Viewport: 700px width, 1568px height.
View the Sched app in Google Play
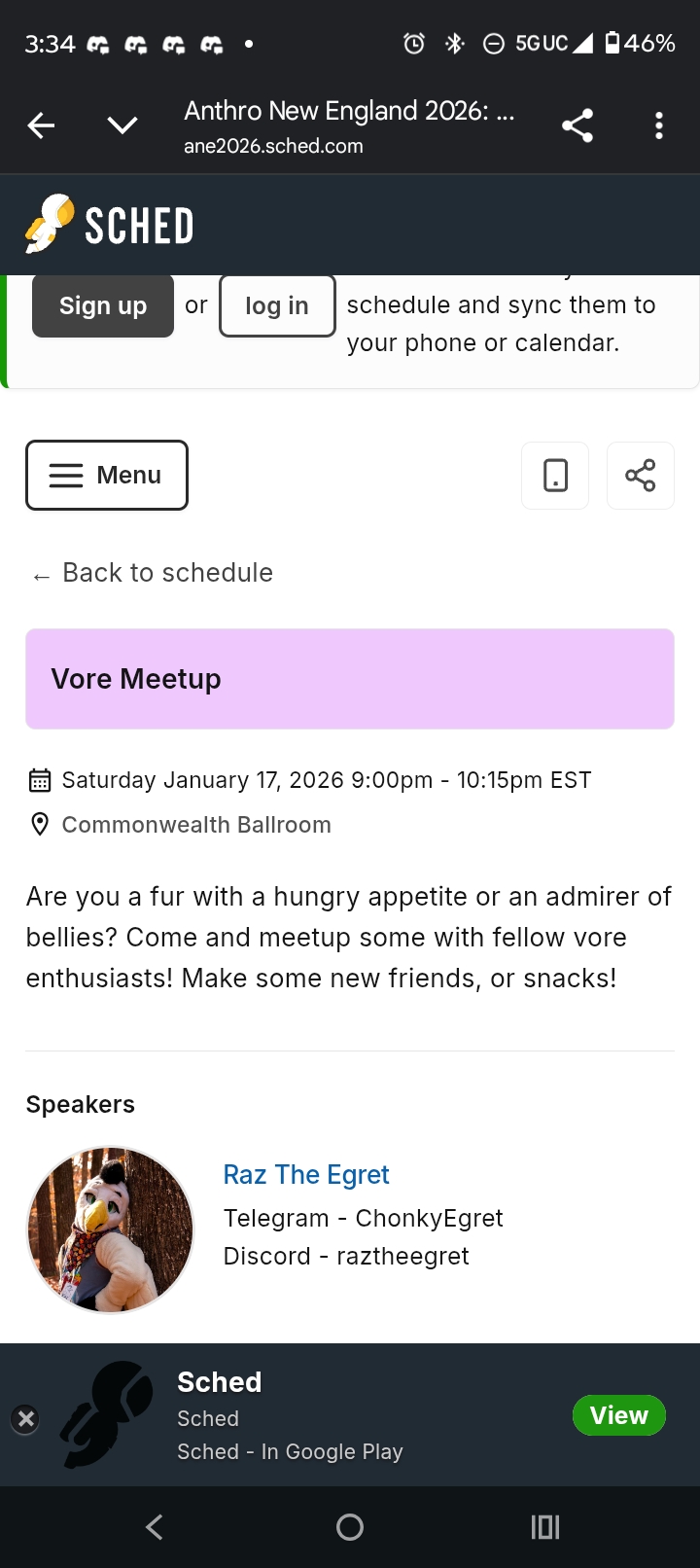point(618,1415)
